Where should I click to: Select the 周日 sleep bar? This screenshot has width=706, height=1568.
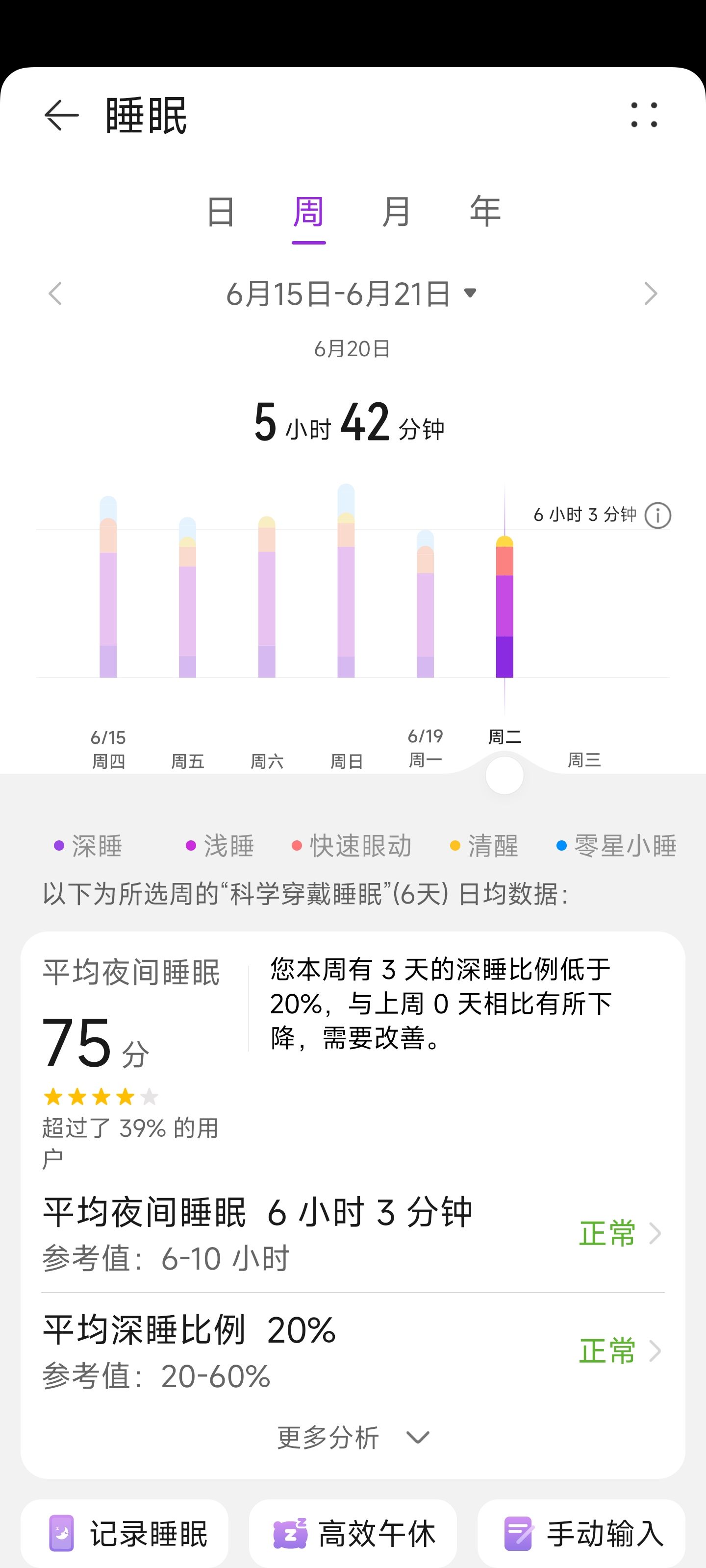point(346,580)
